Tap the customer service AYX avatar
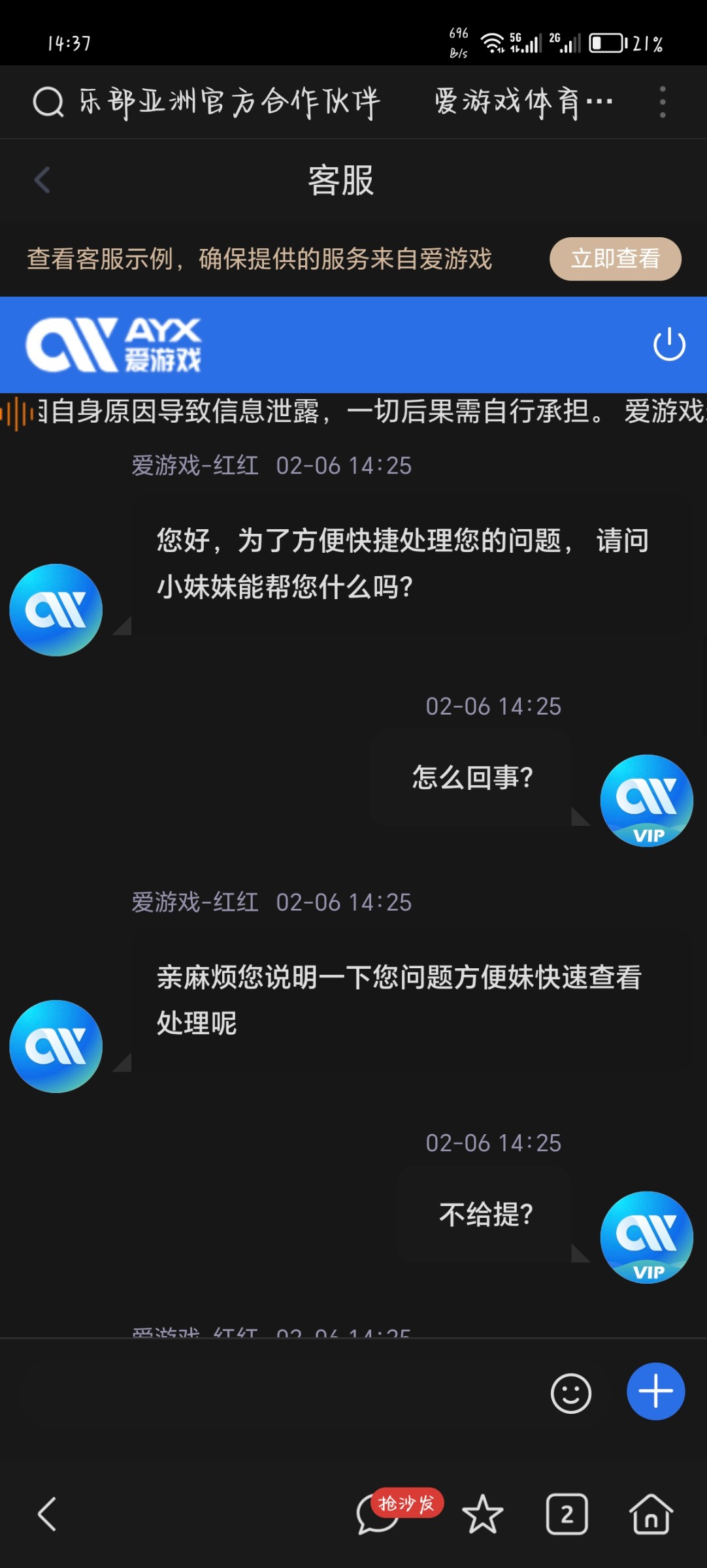Image resolution: width=707 pixels, height=1568 pixels. [56, 609]
